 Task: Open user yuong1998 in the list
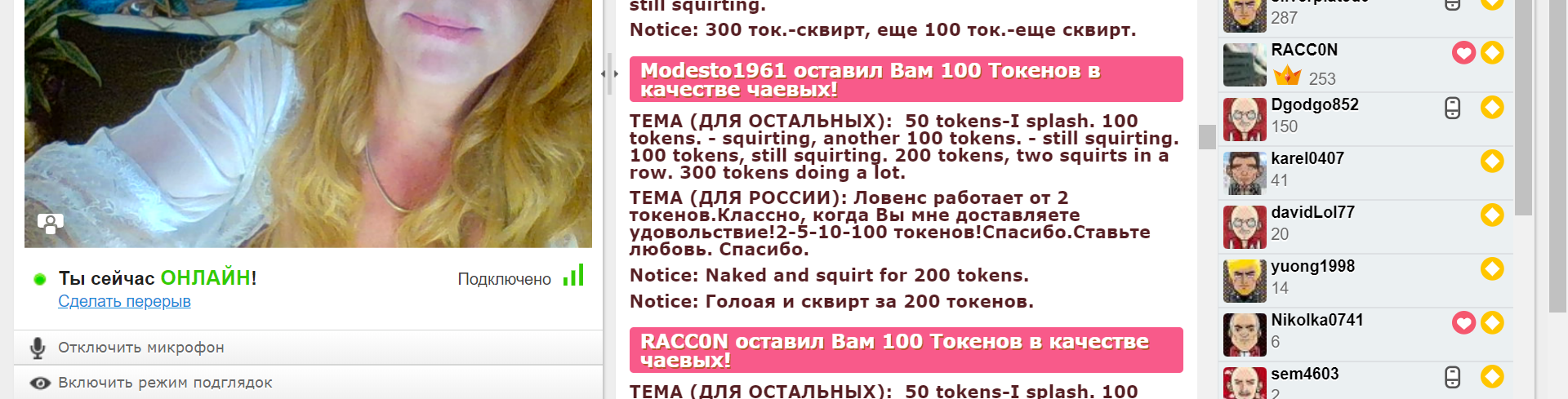1312,267
